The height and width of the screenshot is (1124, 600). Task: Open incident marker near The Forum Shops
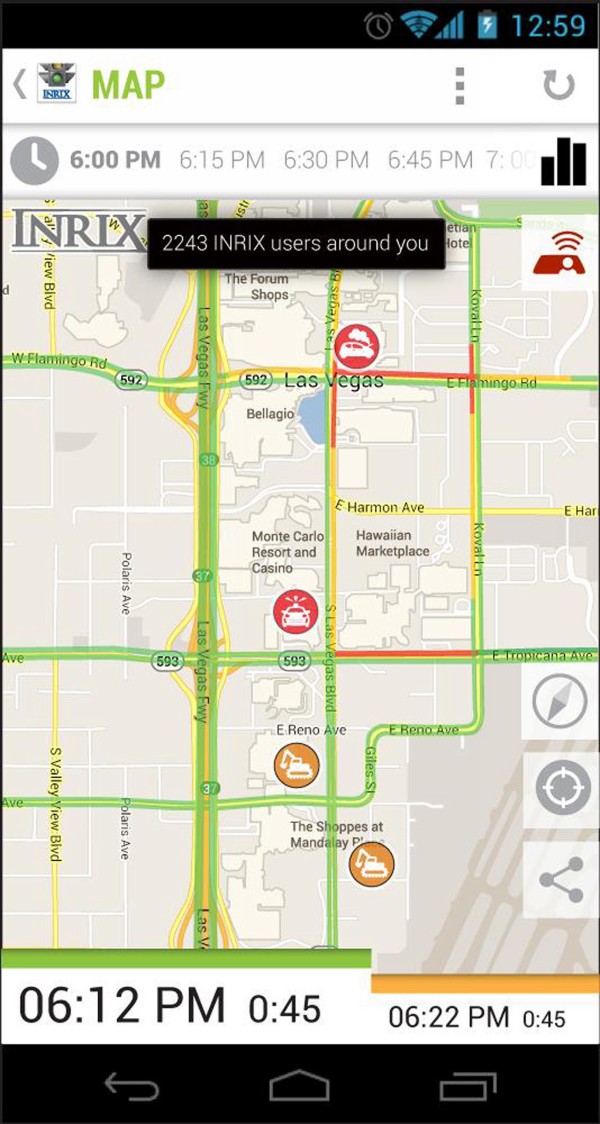(357, 346)
